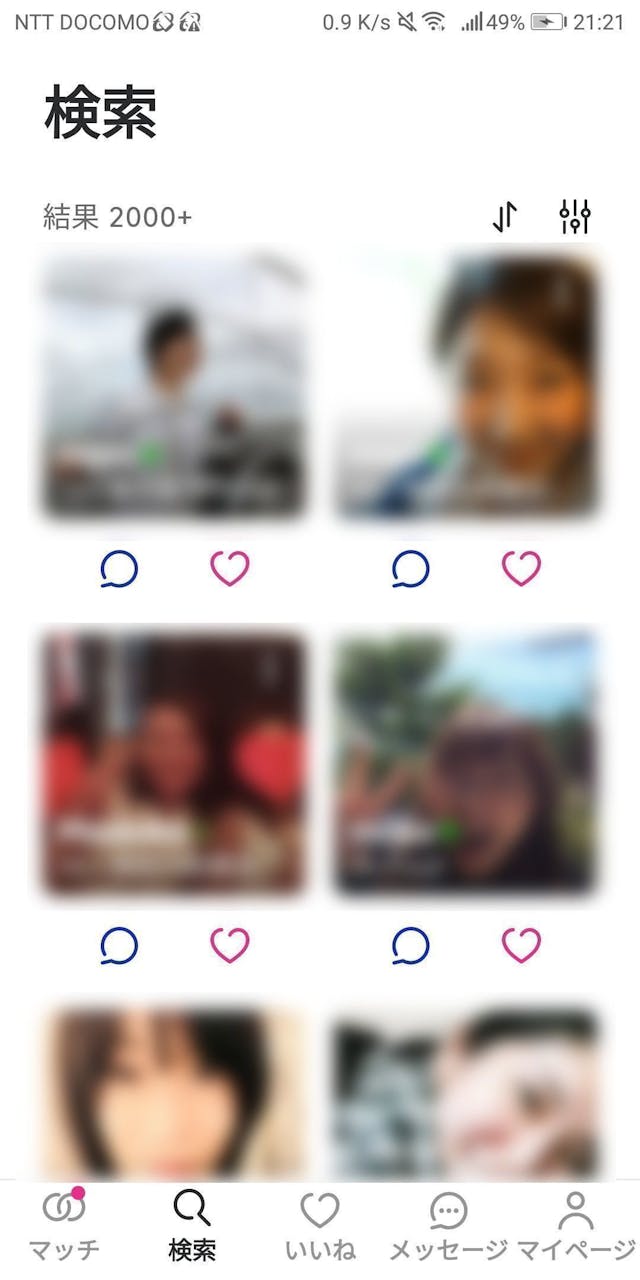Message the second profile in the second row
Image resolution: width=640 pixels, height=1280 pixels.
point(410,945)
